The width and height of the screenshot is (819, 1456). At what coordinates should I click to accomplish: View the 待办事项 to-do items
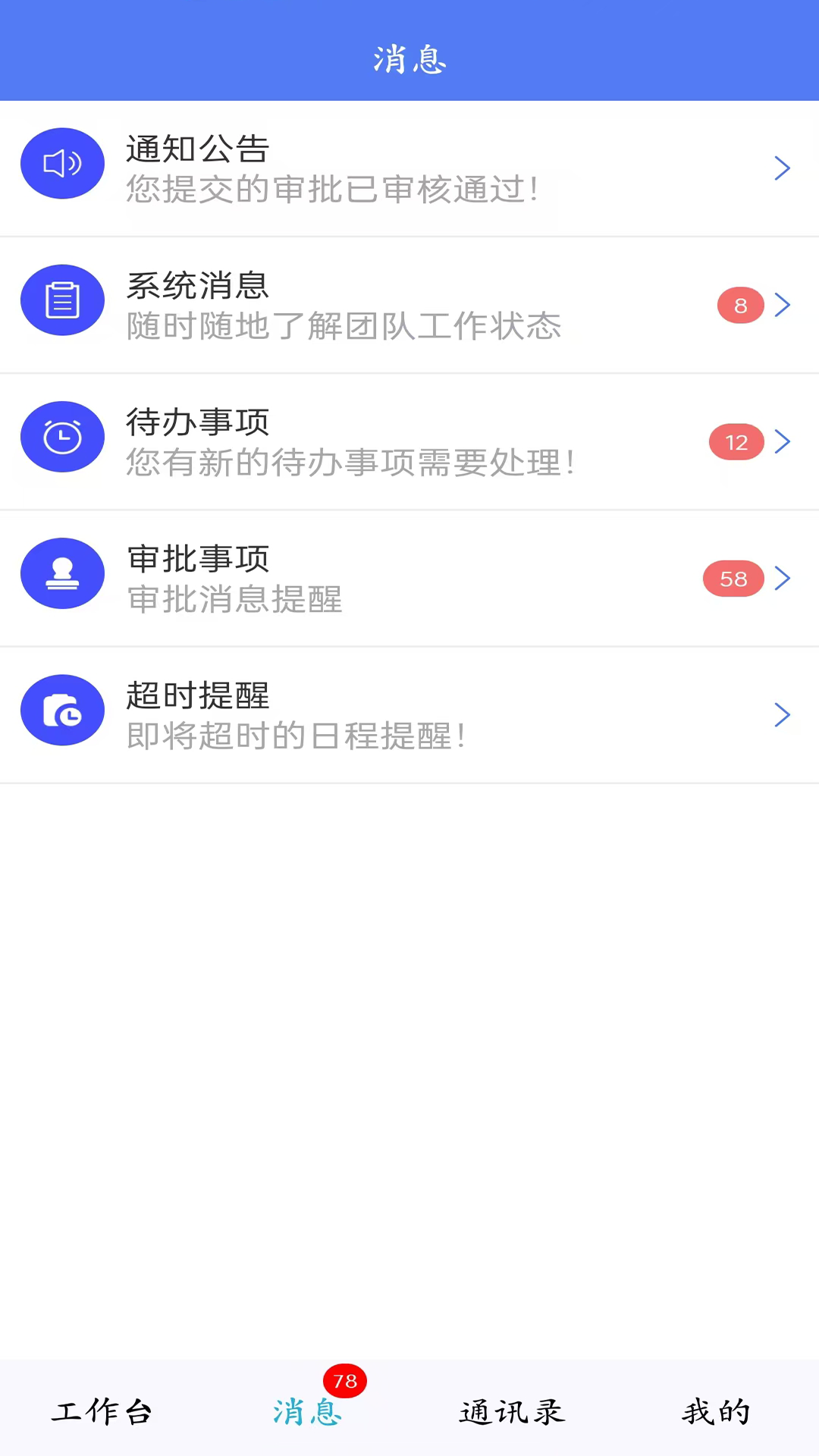point(409,441)
